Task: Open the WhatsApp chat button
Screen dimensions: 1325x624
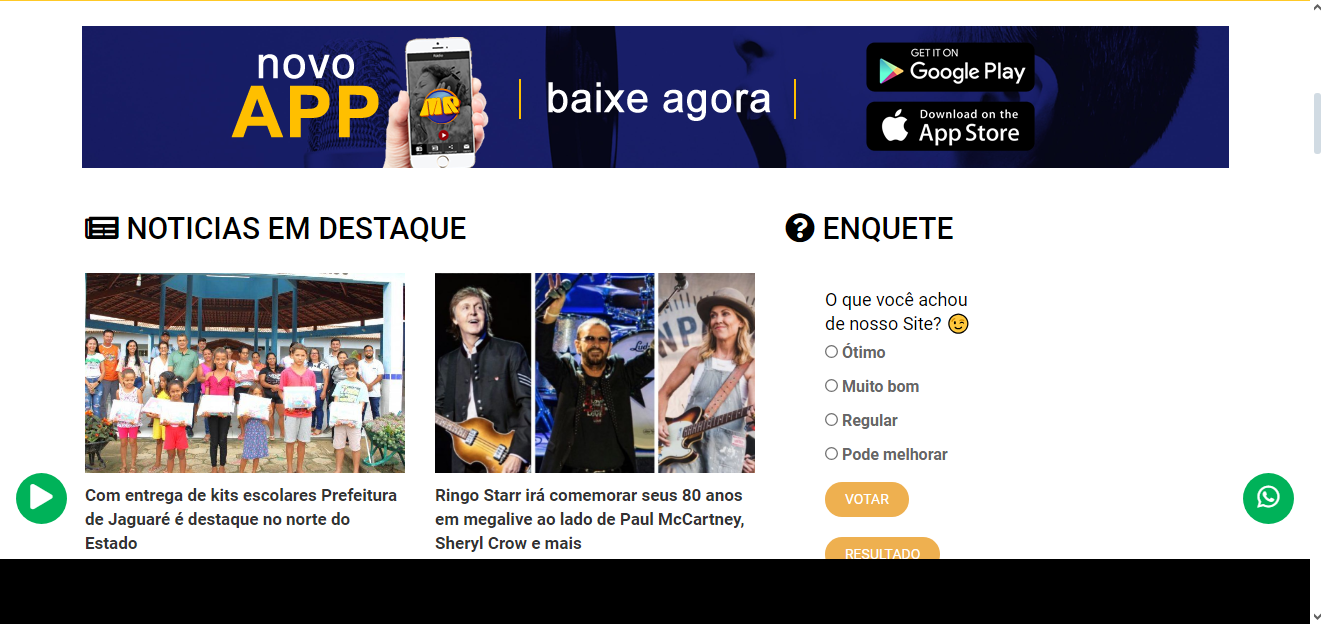Action: 1268,498
